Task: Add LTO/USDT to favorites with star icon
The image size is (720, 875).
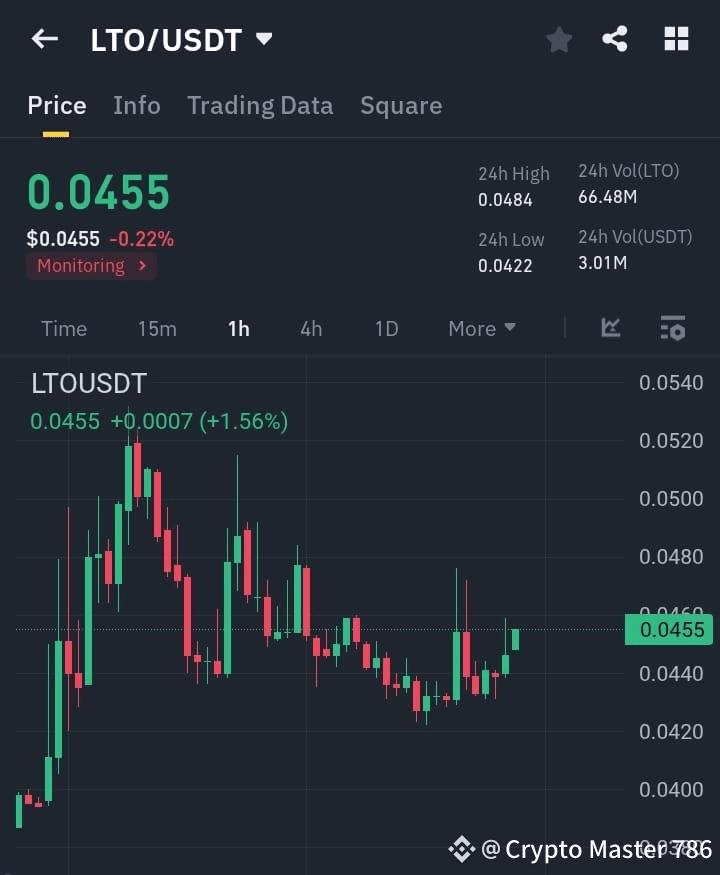Action: pos(558,39)
